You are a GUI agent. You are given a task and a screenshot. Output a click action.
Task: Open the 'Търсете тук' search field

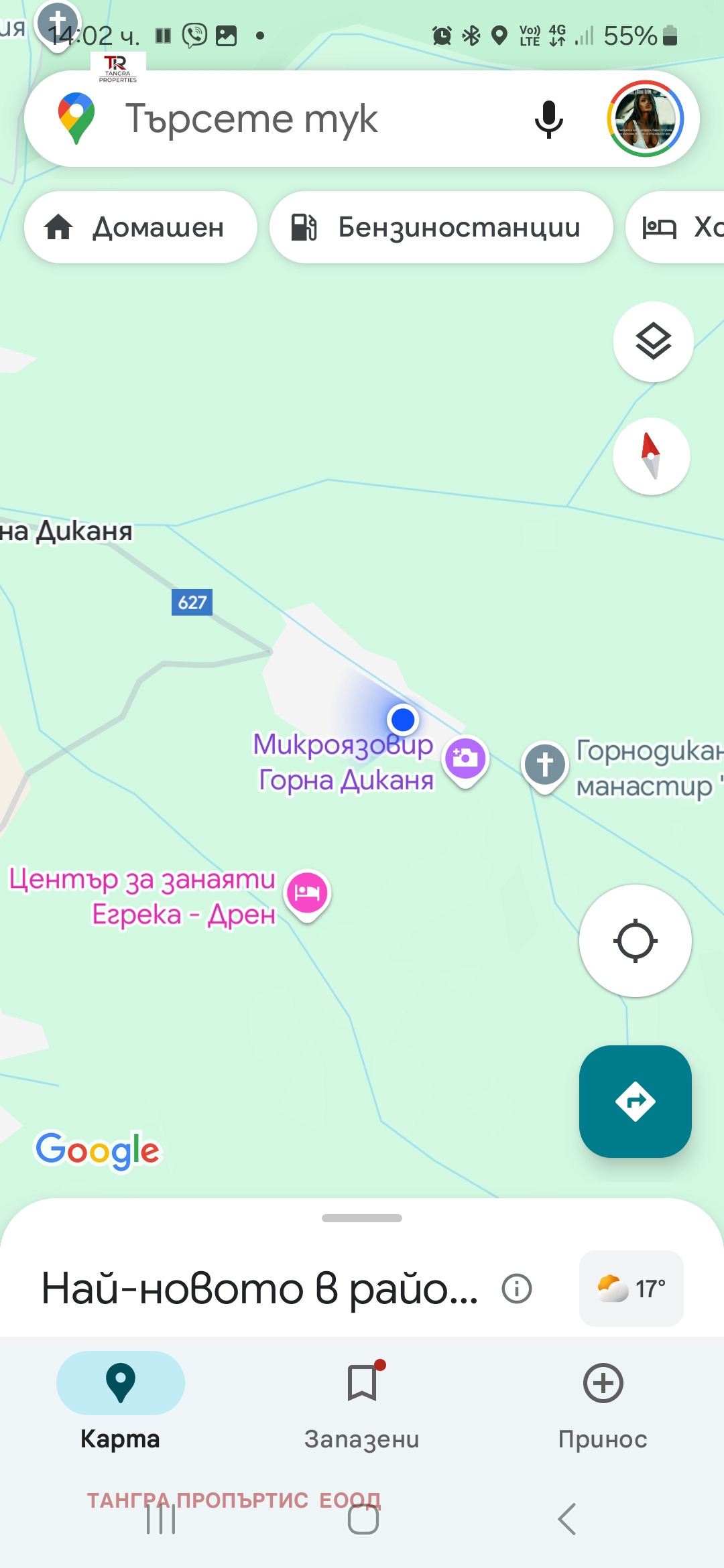coord(302,119)
